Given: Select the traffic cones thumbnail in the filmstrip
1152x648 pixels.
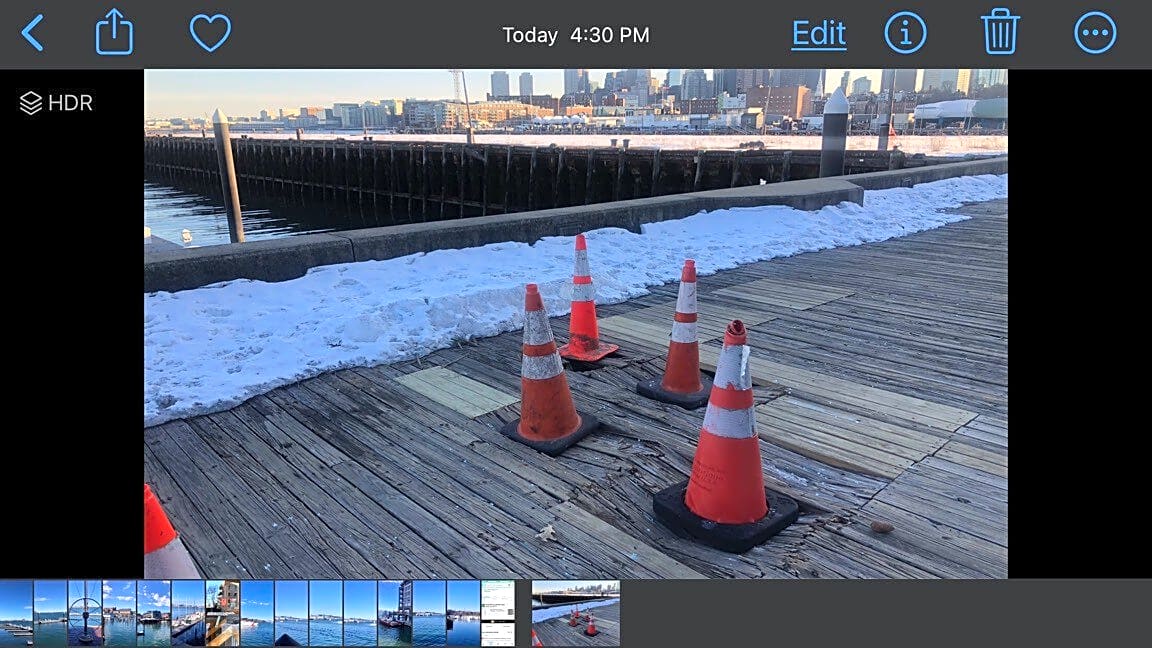Looking at the screenshot, I should 575,613.
